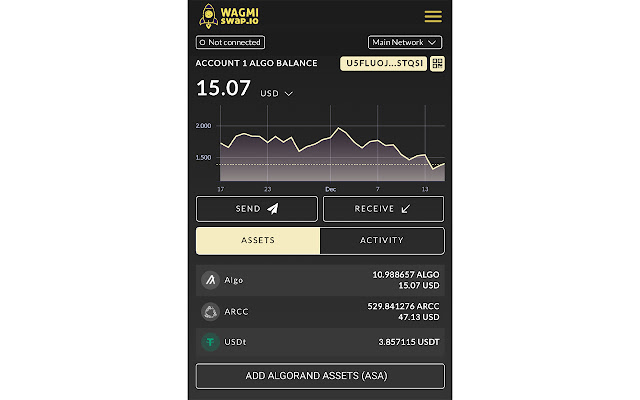Open the USDt asset row

point(320,342)
